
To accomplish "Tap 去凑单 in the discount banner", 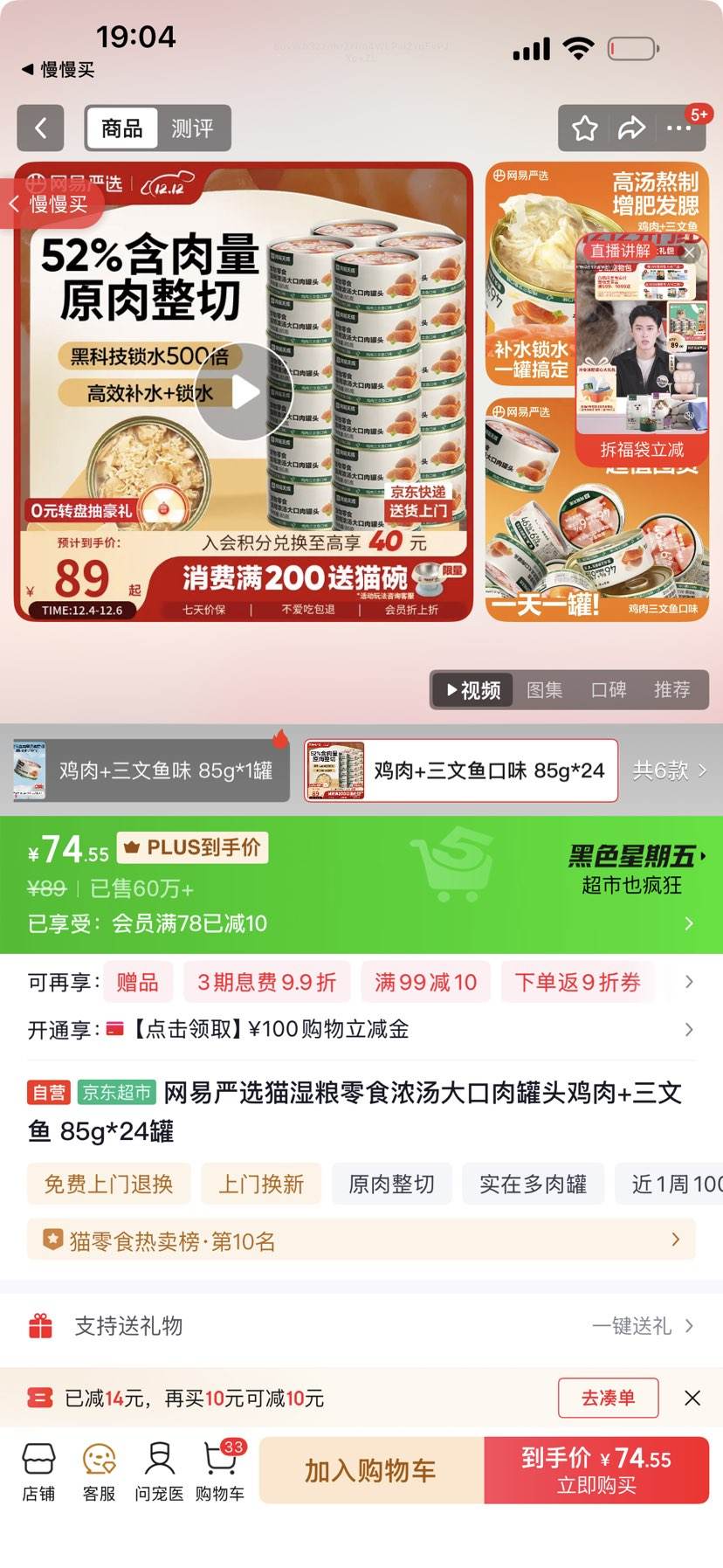I will [x=608, y=1398].
